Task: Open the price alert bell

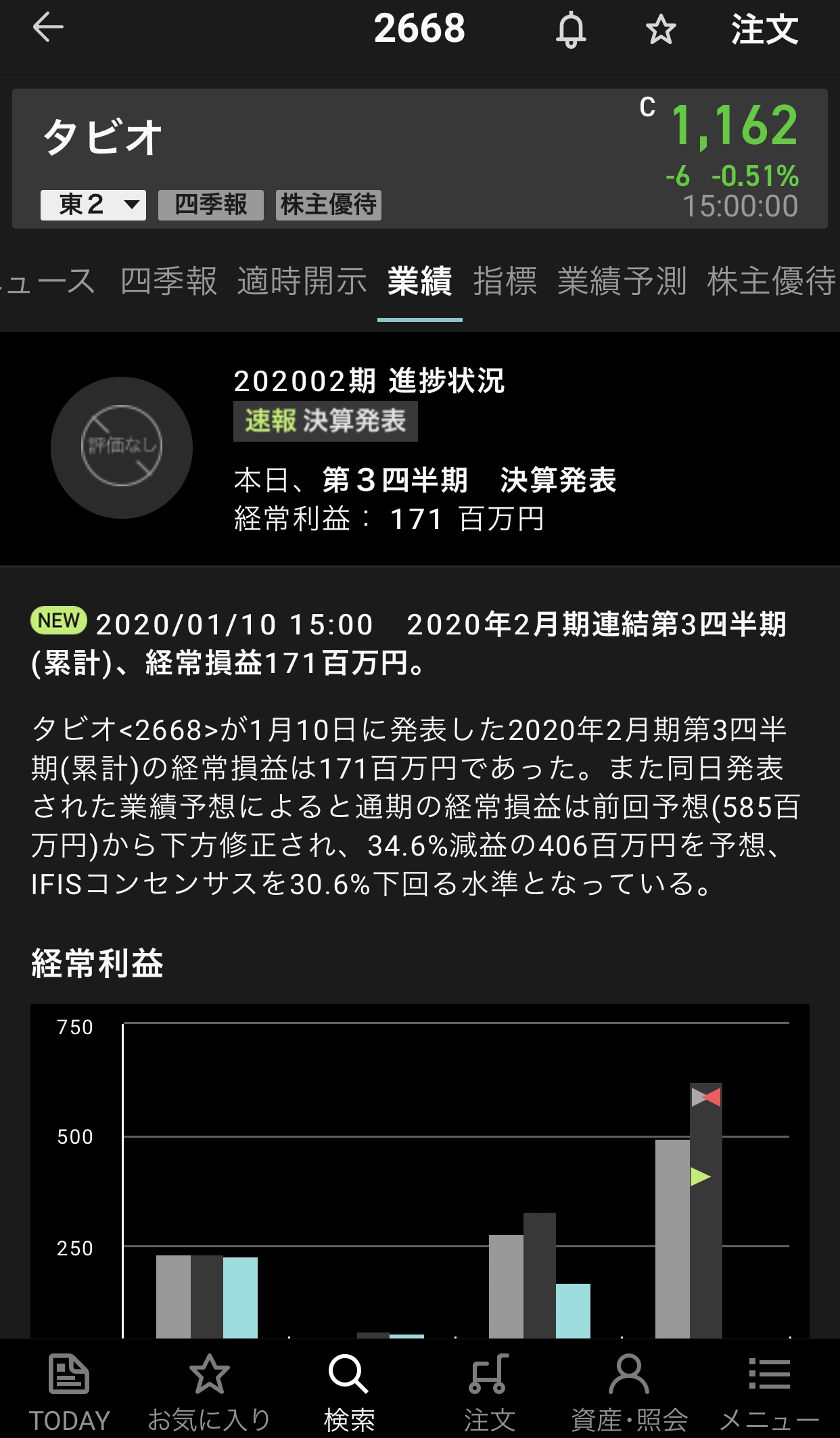Action: tap(571, 30)
